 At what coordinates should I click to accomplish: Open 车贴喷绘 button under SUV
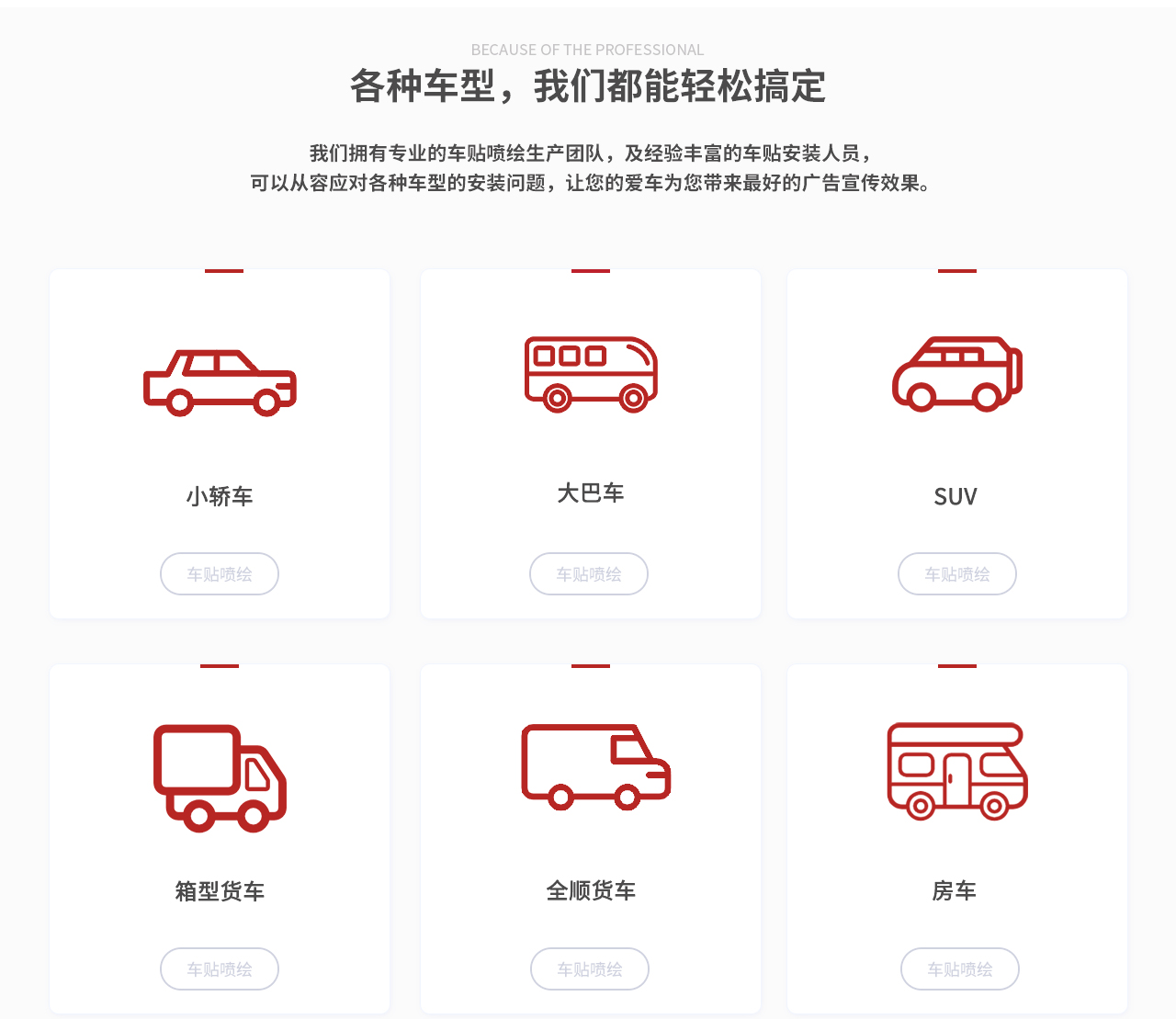pos(957,574)
